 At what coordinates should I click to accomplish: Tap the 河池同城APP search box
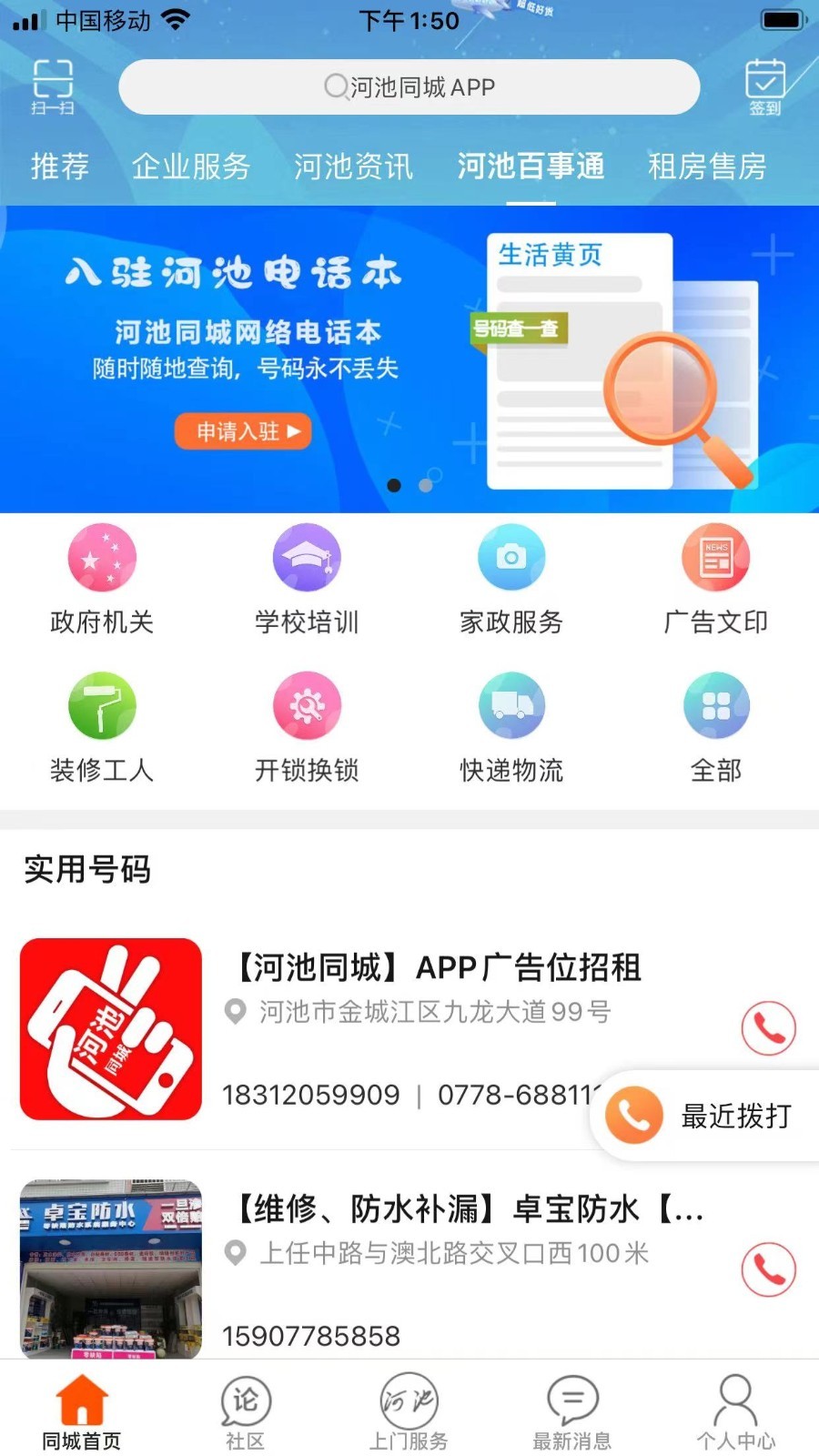click(409, 87)
